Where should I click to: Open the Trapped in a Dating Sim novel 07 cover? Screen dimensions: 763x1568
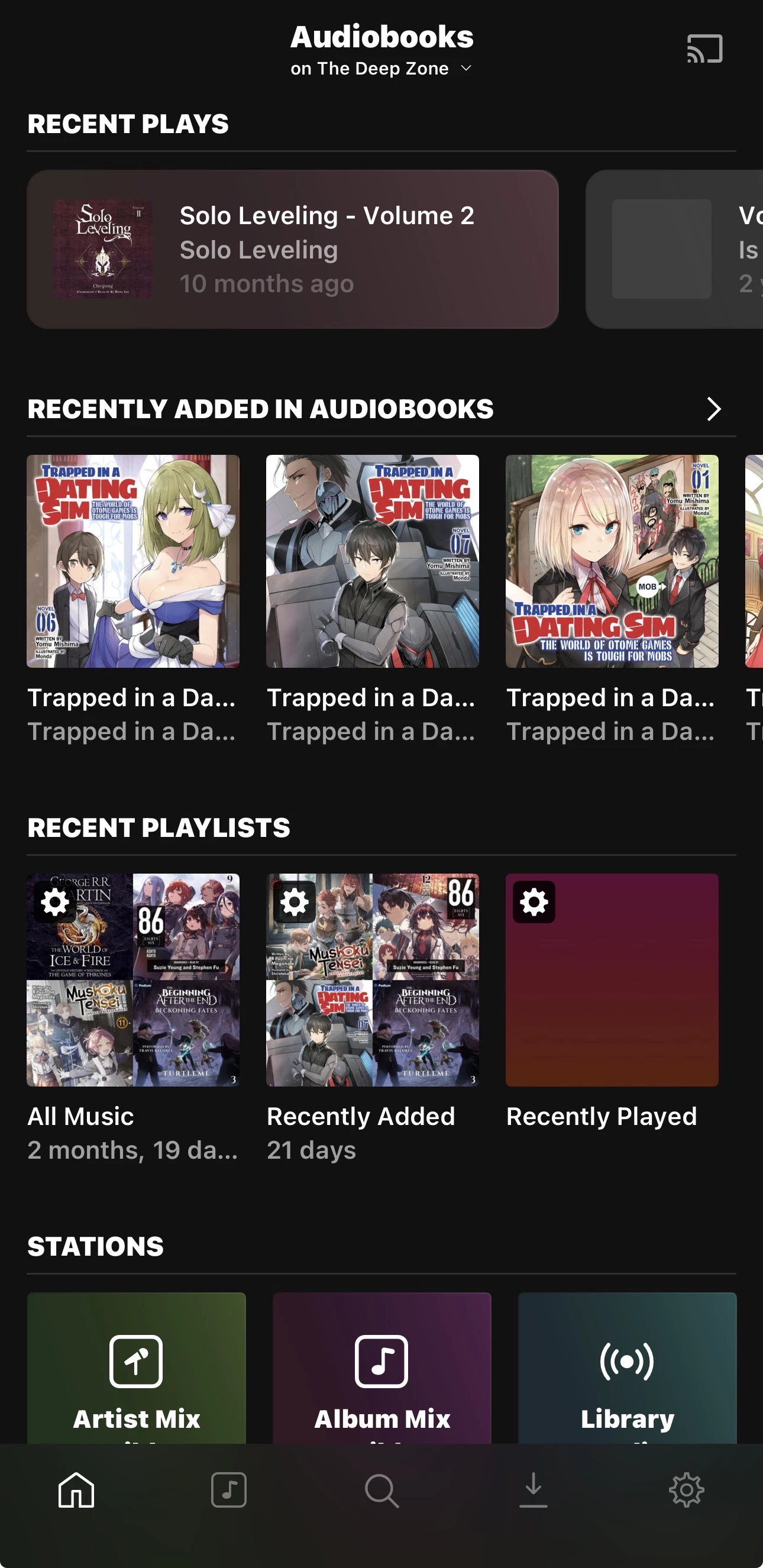[x=373, y=561]
